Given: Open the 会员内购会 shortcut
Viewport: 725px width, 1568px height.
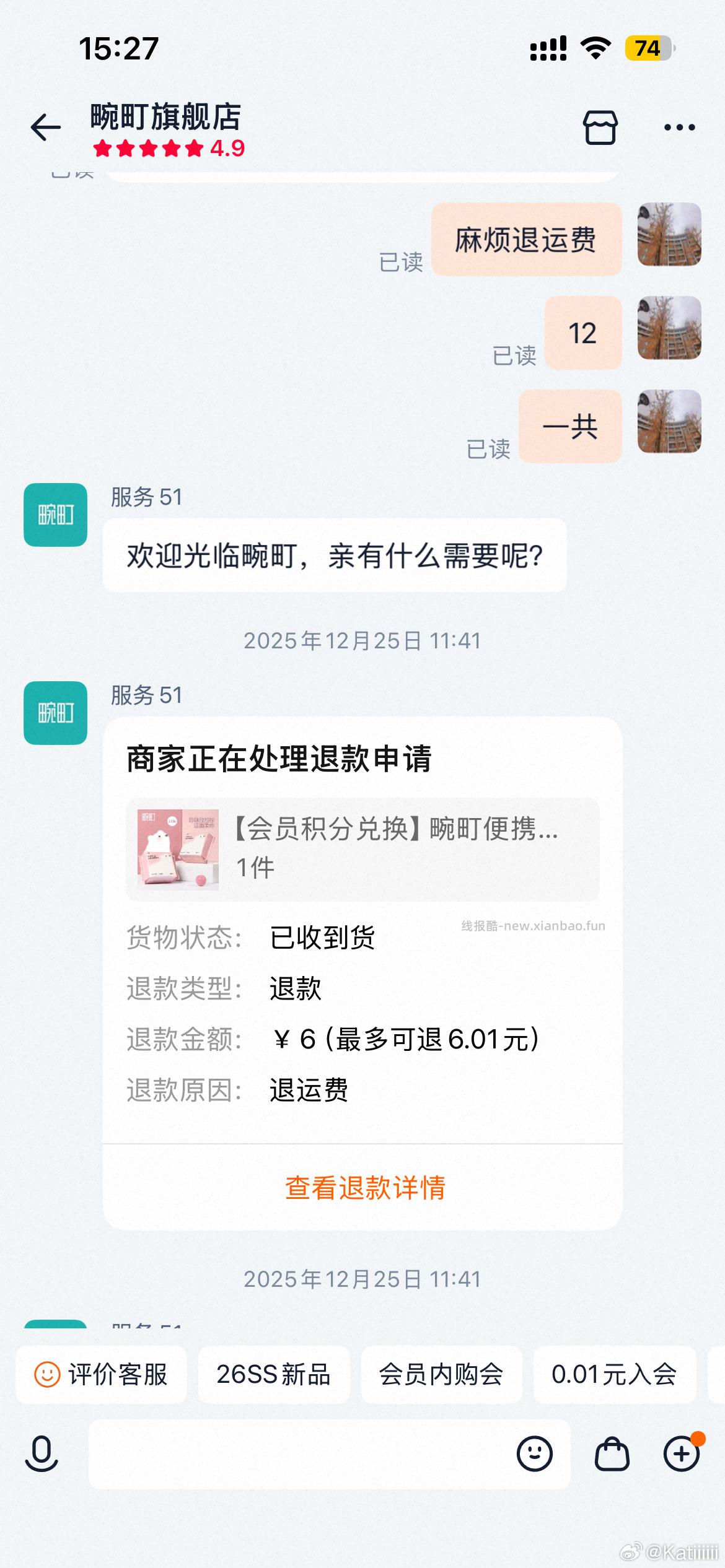Looking at the screenshot, I should pyautogui.click(x=442, y=1375).
